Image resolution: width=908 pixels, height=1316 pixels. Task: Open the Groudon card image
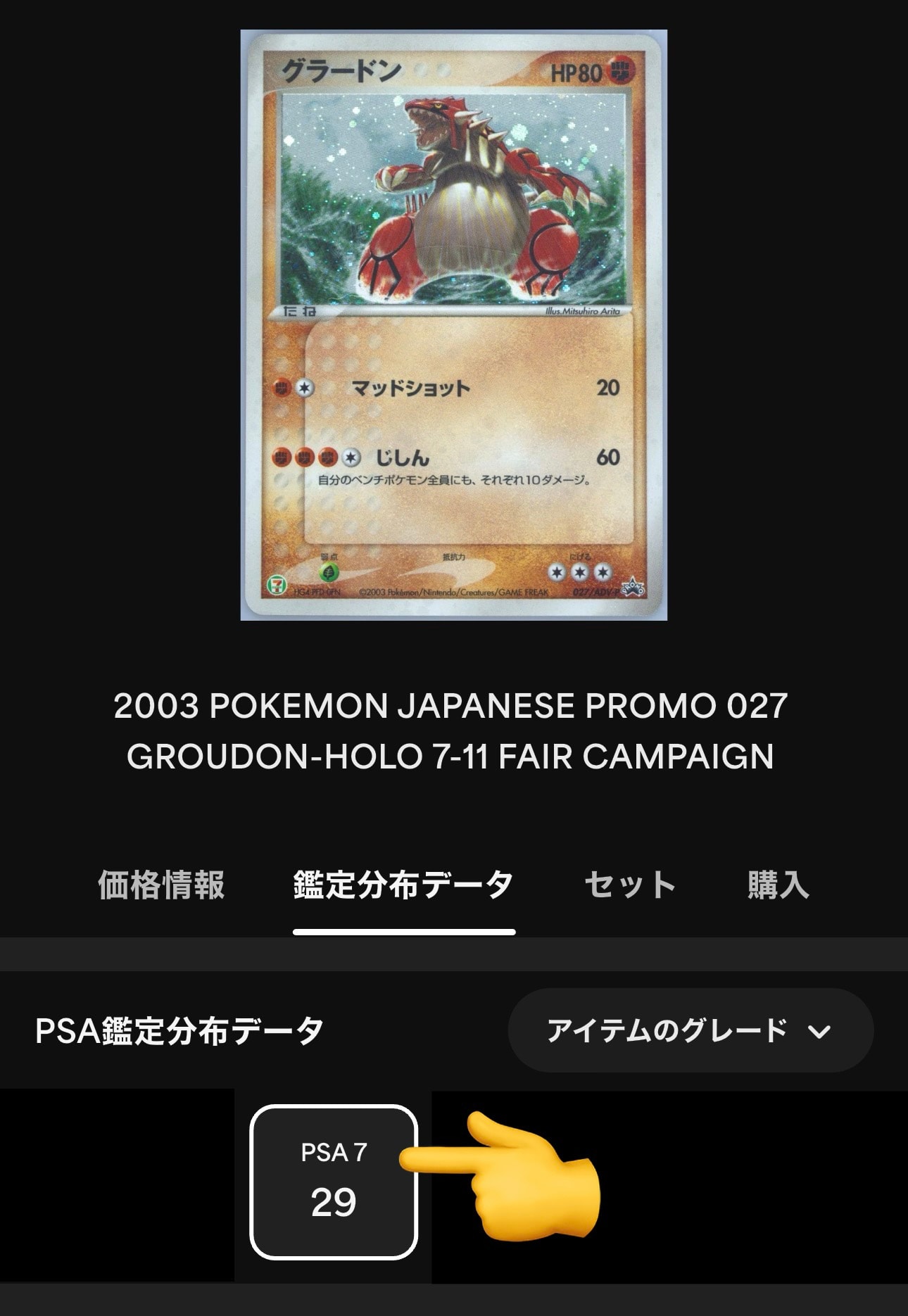click(x=454, y=325)
